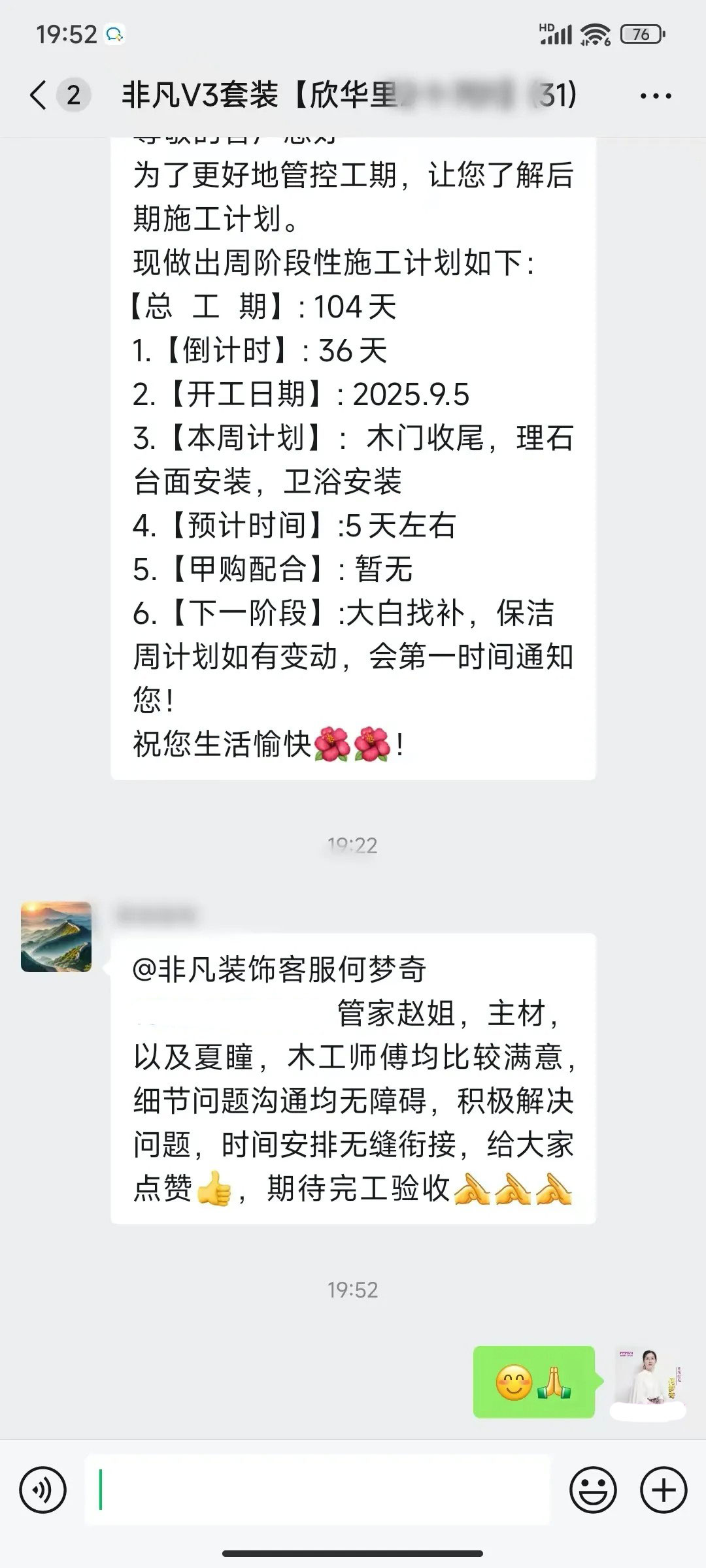Screen dimensions: 706x1568
Task: Open the group chat overflow menu
Action: [656, 96]
